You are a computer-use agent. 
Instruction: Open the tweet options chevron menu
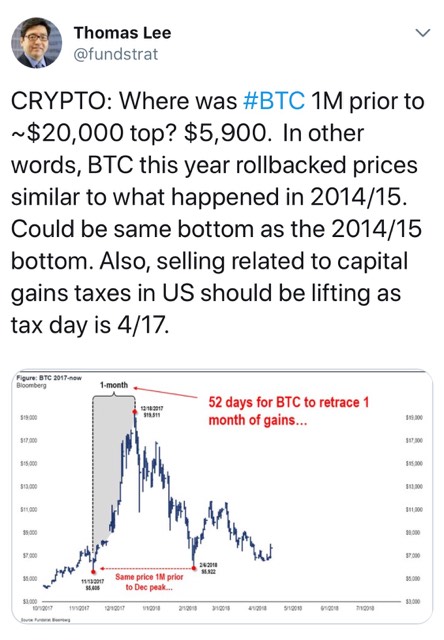pyautogui.click(x=422, y=33)
